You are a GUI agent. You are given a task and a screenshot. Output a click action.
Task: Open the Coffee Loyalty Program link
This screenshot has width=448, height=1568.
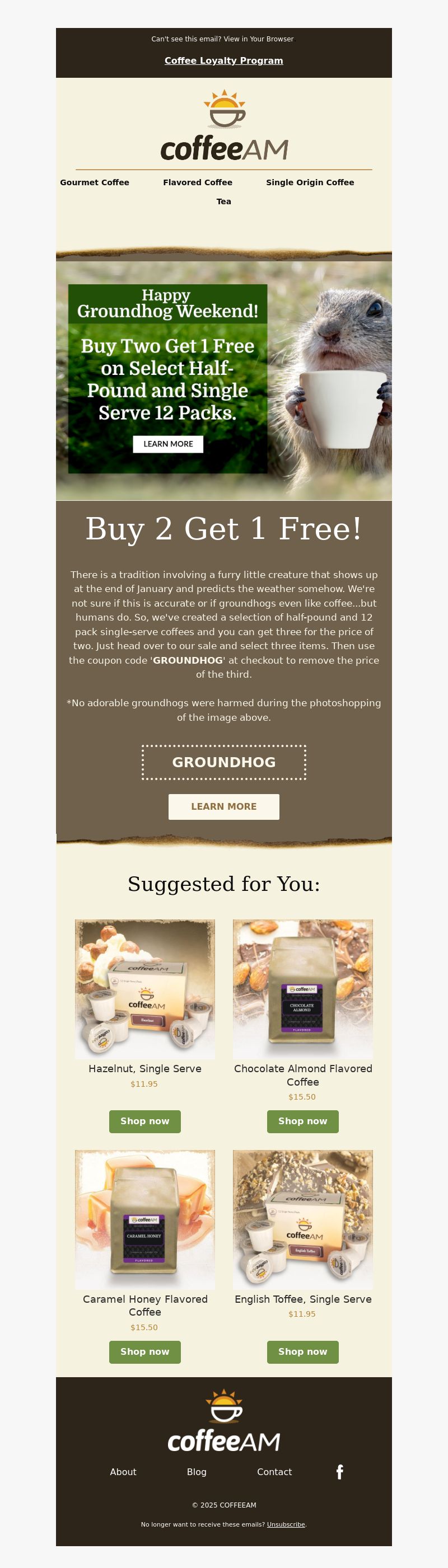223,61
